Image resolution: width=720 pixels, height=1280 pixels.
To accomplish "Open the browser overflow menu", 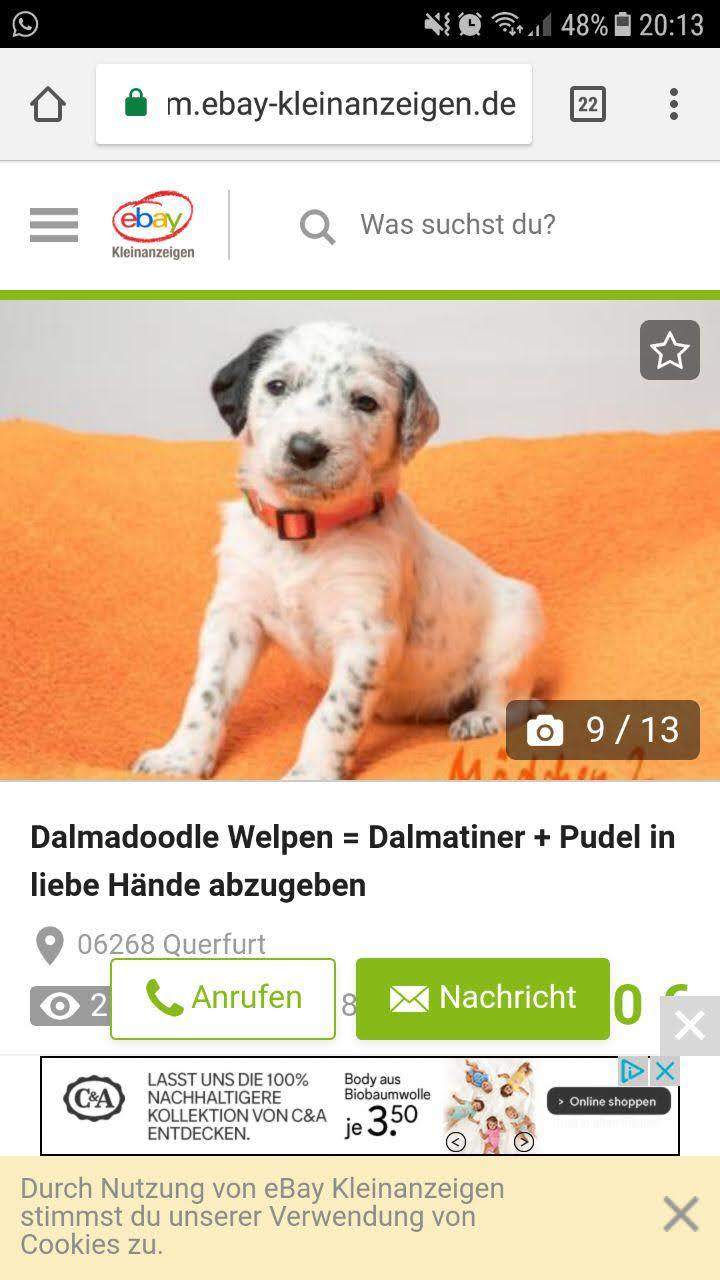I will pos(674,104).
